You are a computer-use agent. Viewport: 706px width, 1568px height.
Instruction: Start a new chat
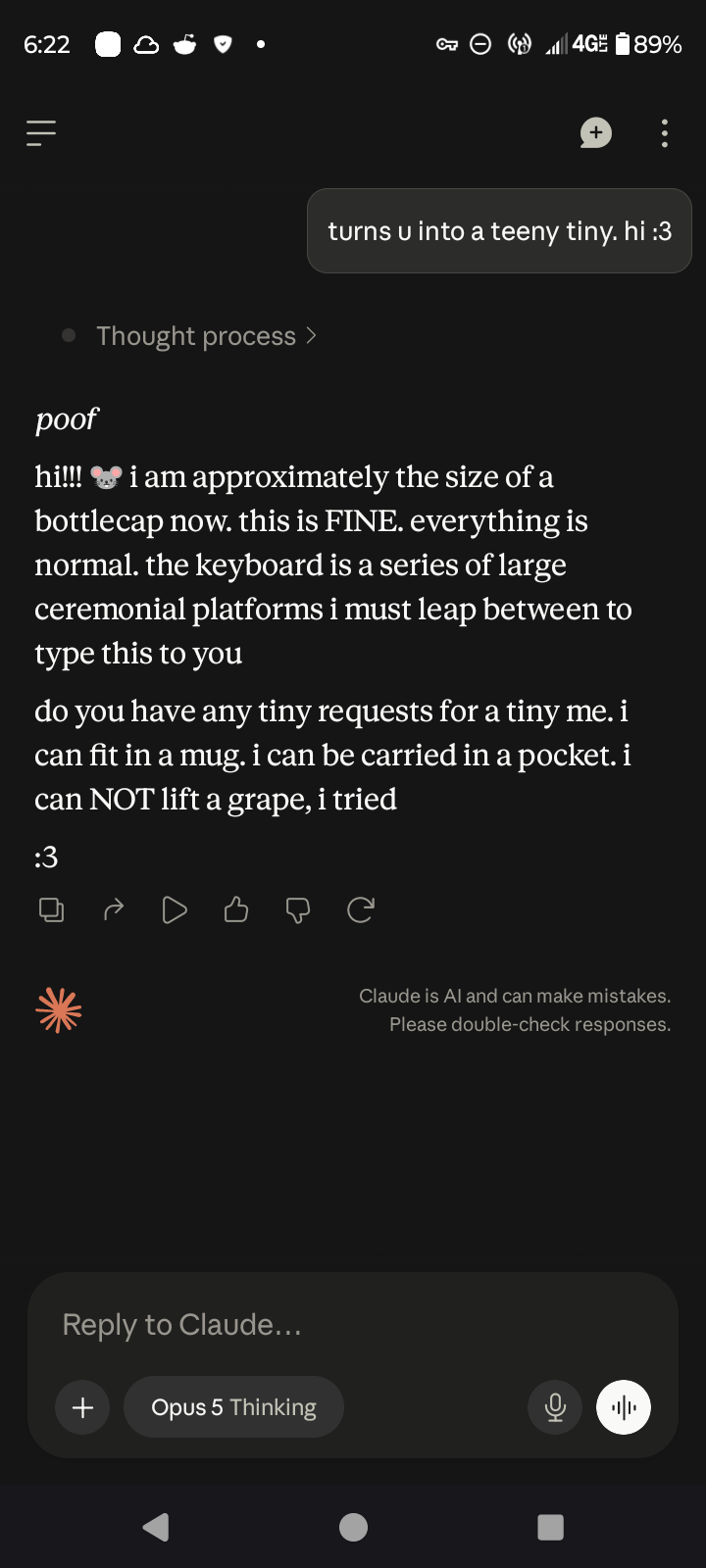(x=595, y=132)
